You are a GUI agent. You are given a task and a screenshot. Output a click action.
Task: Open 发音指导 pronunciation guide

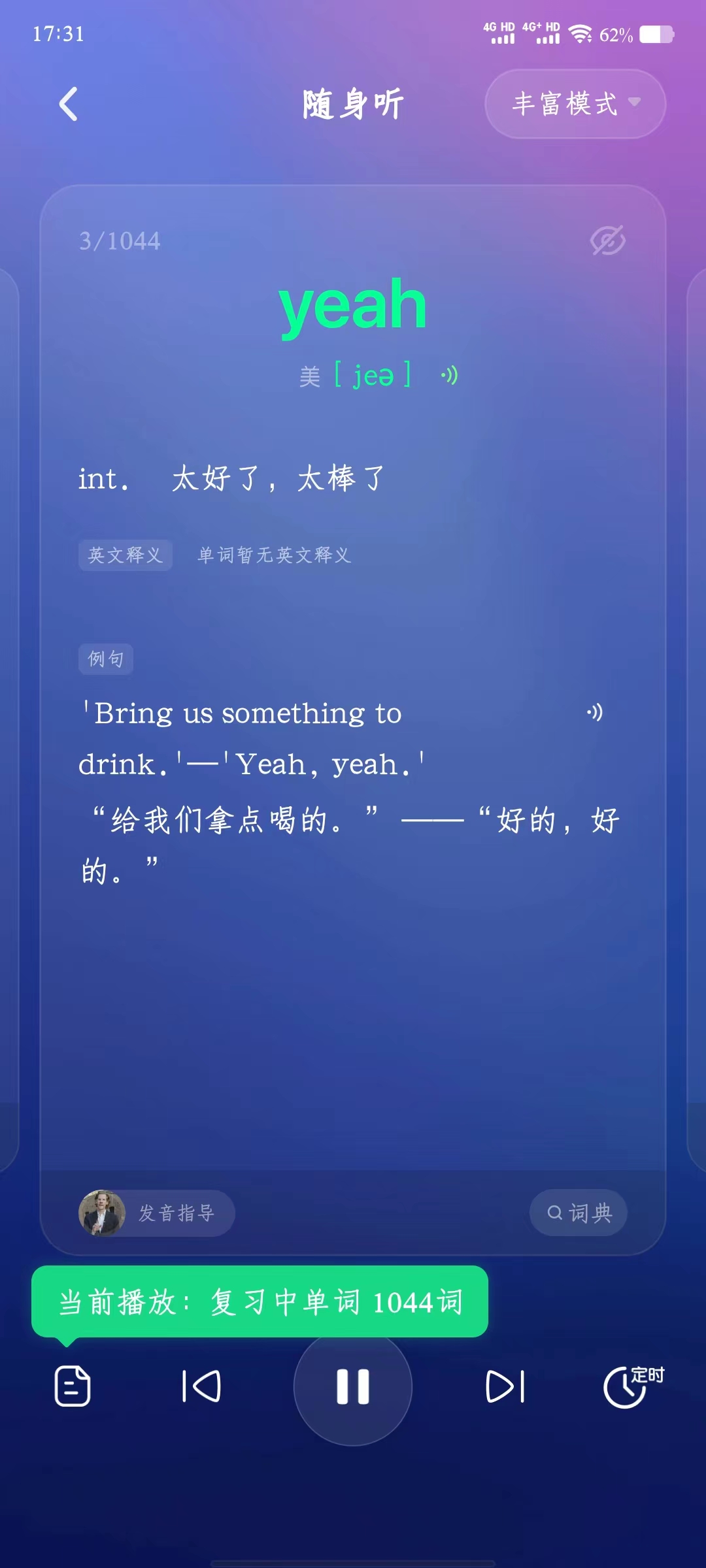[x=157, y=1213]
